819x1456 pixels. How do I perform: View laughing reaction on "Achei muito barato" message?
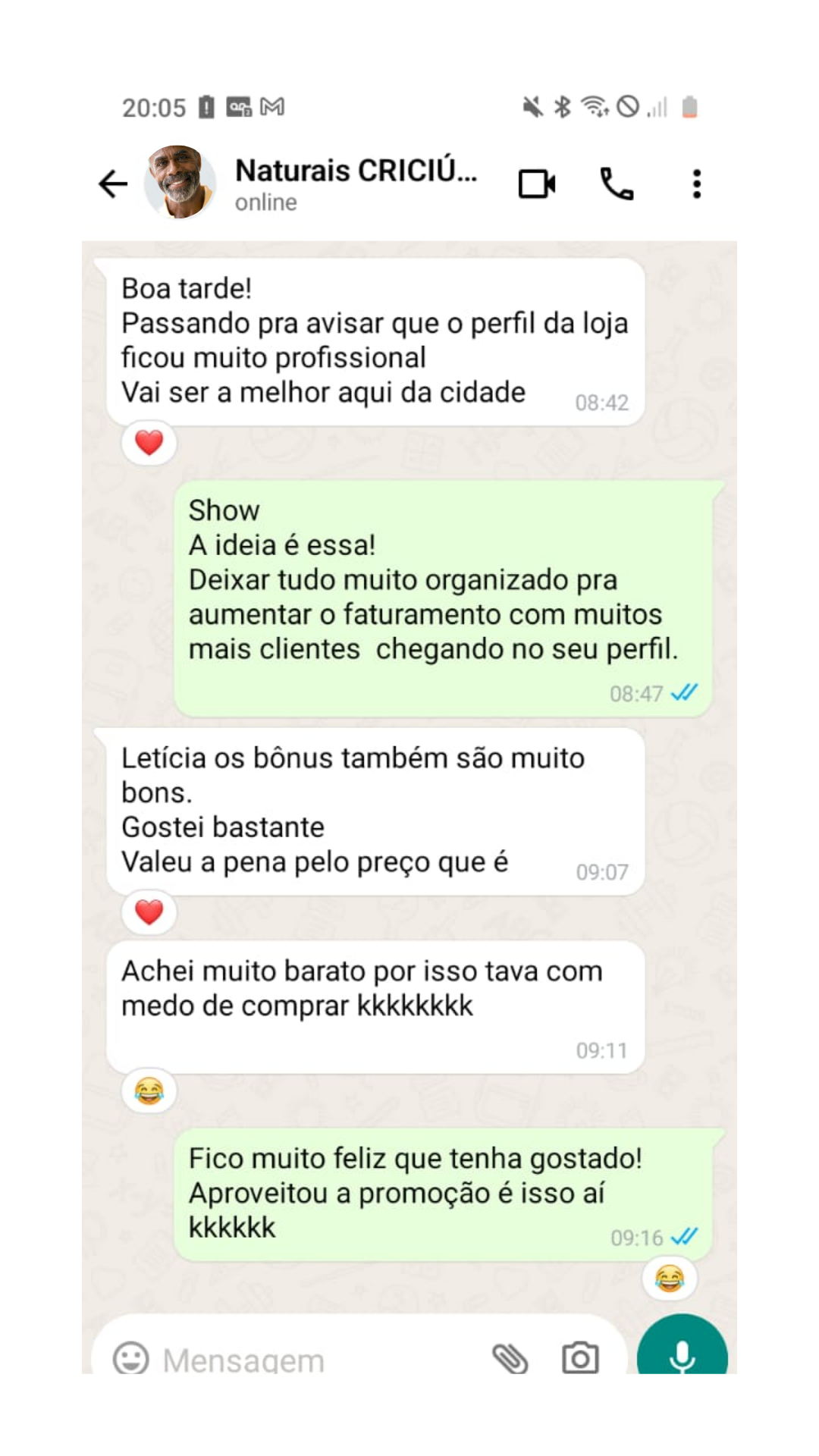(149, 1091)
